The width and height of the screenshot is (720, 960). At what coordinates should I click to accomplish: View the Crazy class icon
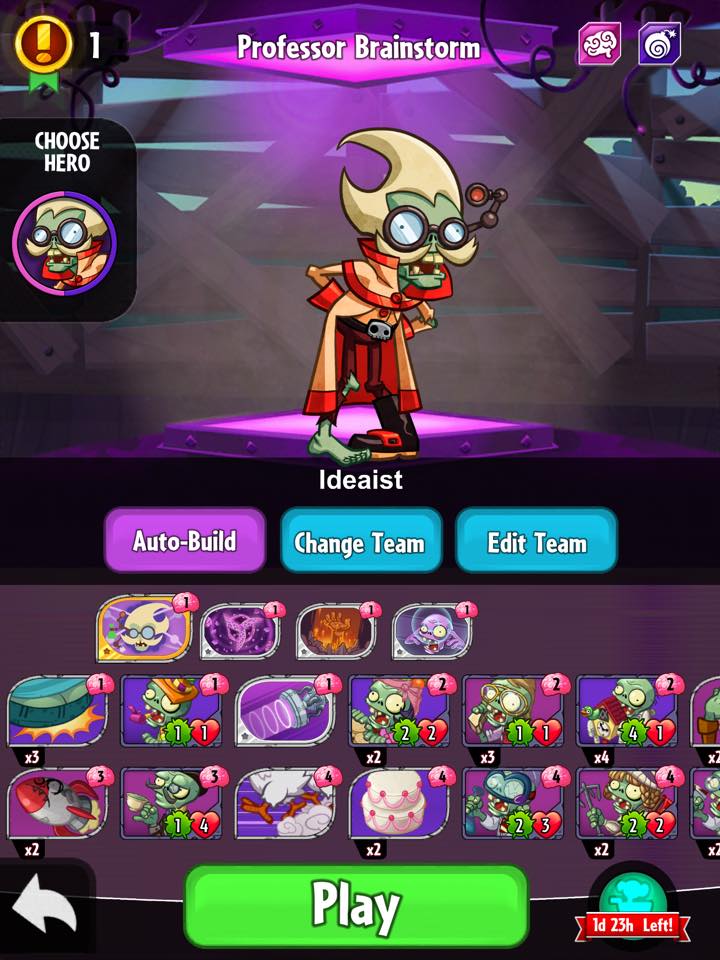pyautogui.click(x=659, y=43)
